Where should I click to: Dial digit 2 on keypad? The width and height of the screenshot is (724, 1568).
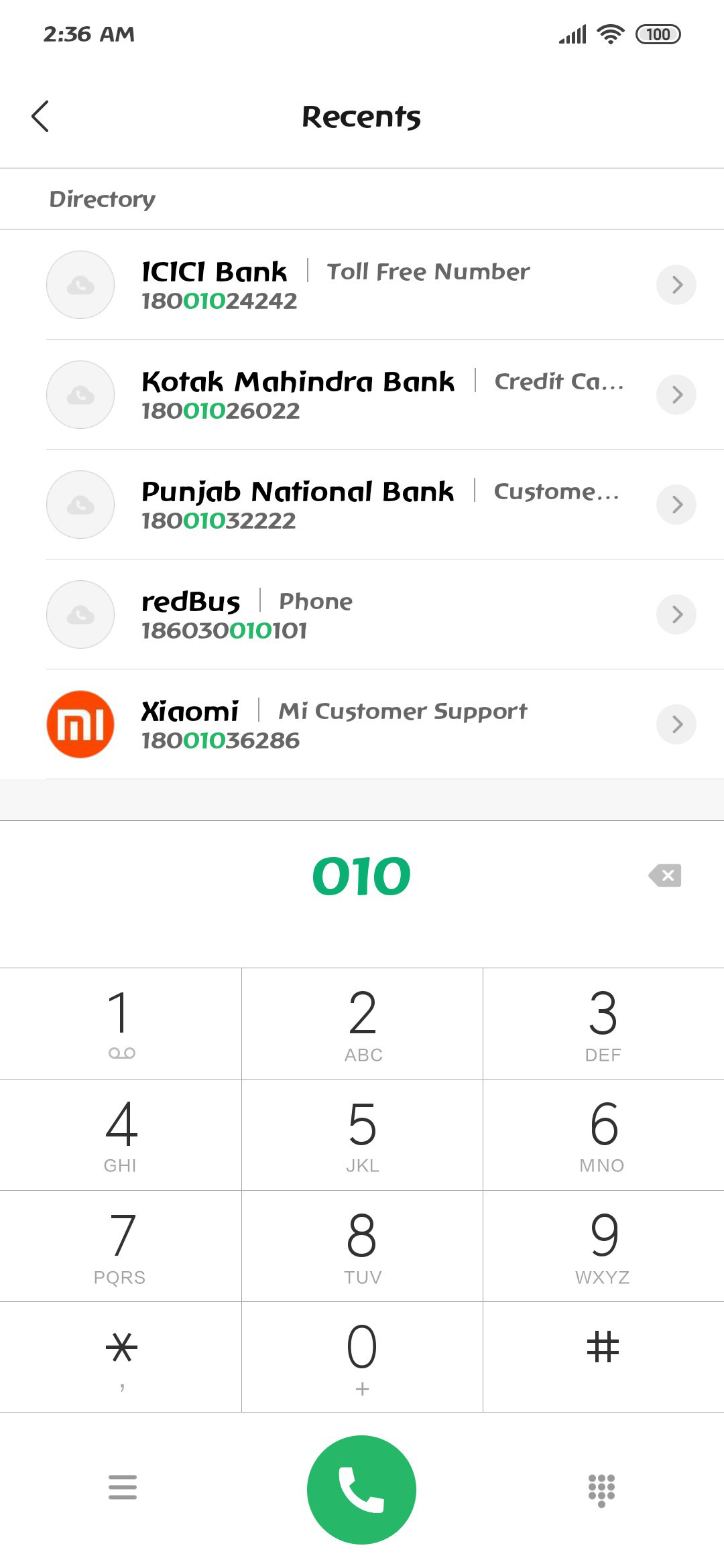point(362,1024)
